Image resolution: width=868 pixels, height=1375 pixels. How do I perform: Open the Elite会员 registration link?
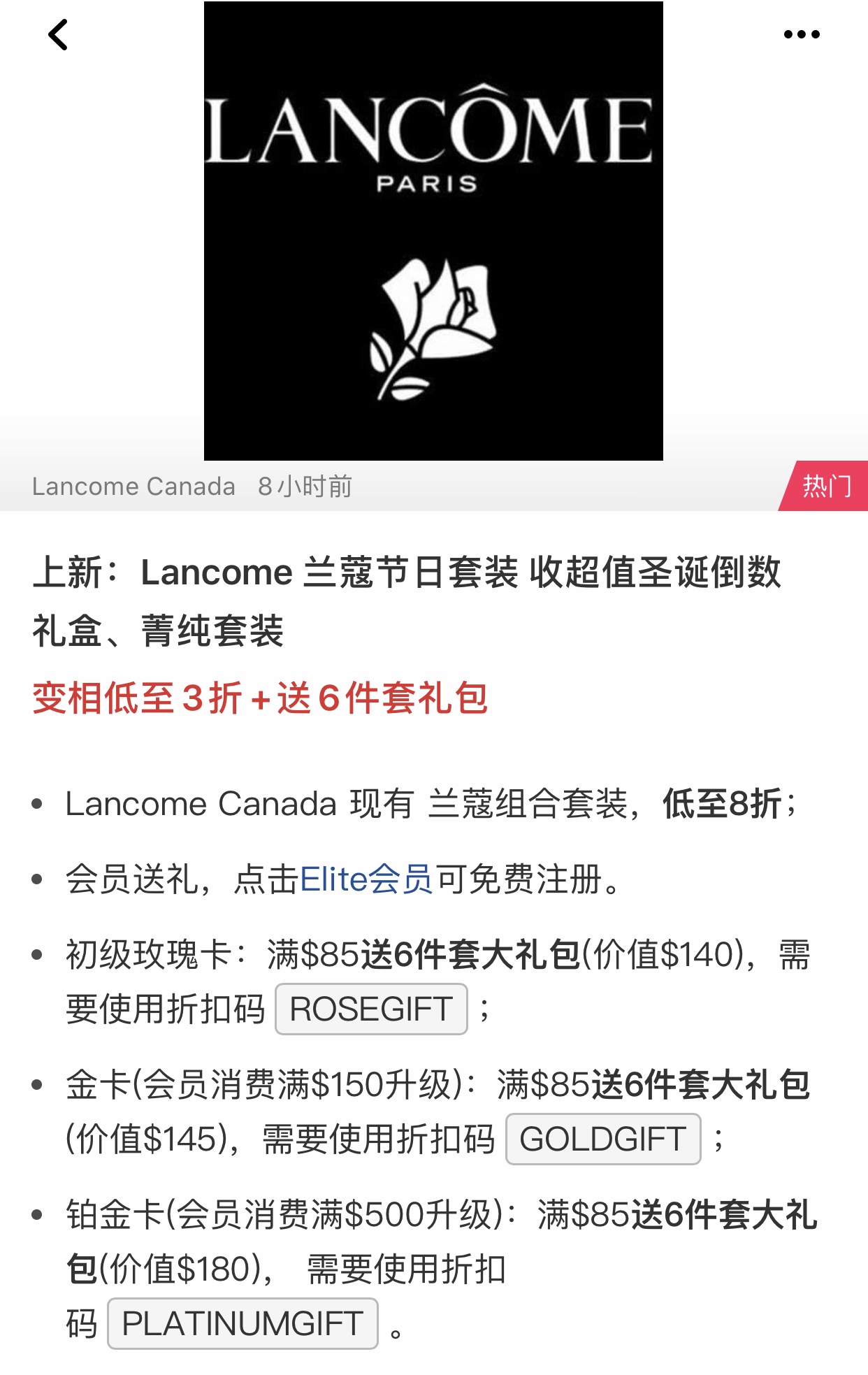coord(366,879)
